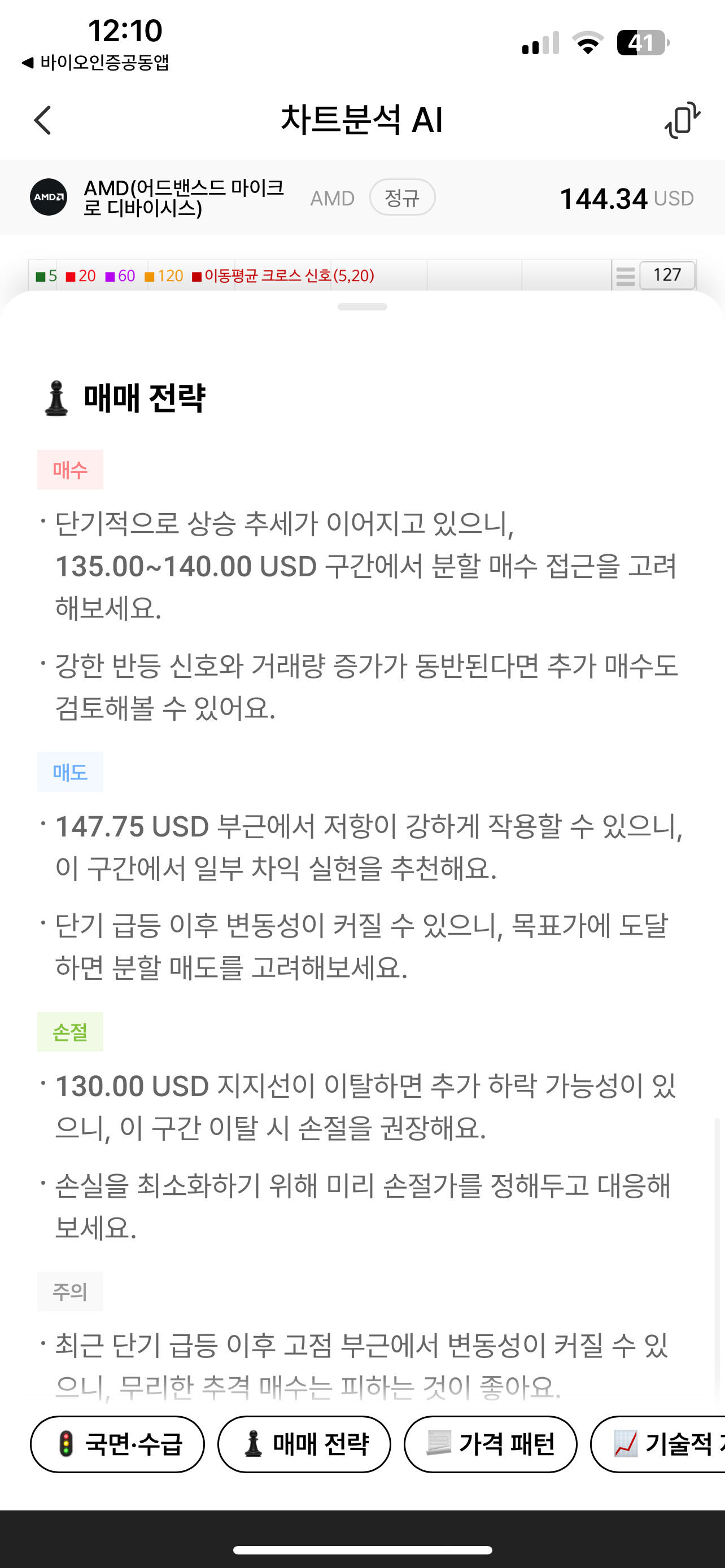Tap the bottom sheet drag handle
Screen dimensions: 725x1568
coord(362,307)
